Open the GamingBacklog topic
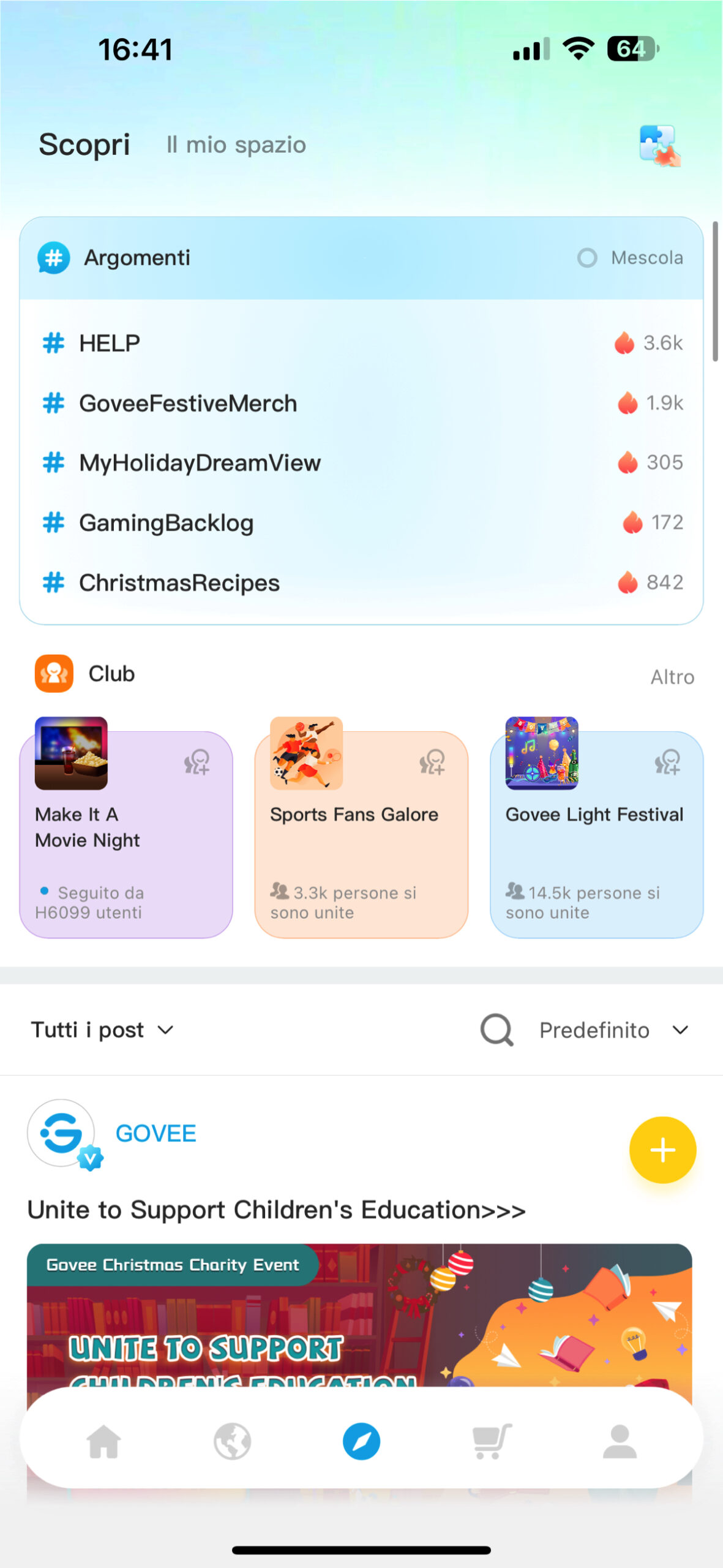Image resolution: width=723 pixels, height=1568 pixels. click(166, 523)
